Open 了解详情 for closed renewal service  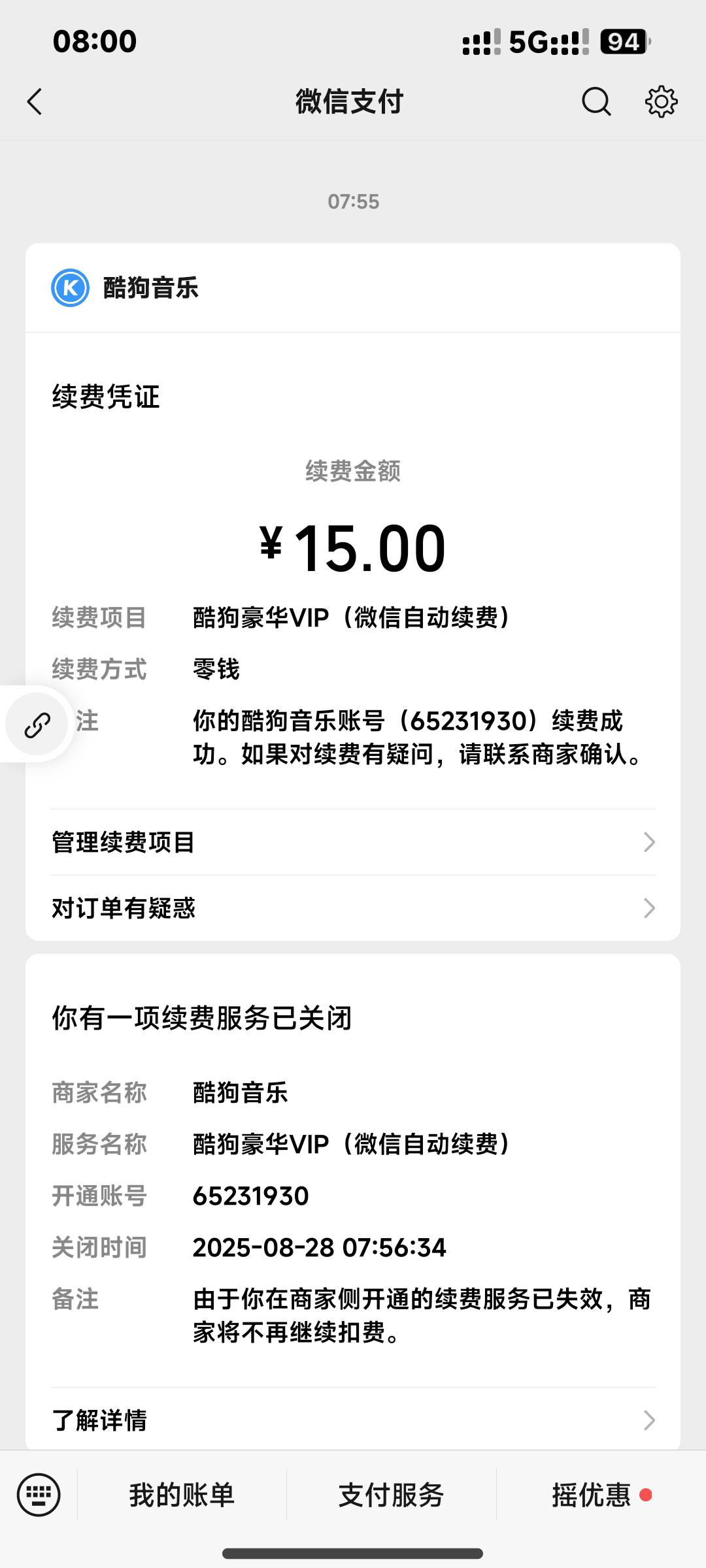(x=353, y=1420)
